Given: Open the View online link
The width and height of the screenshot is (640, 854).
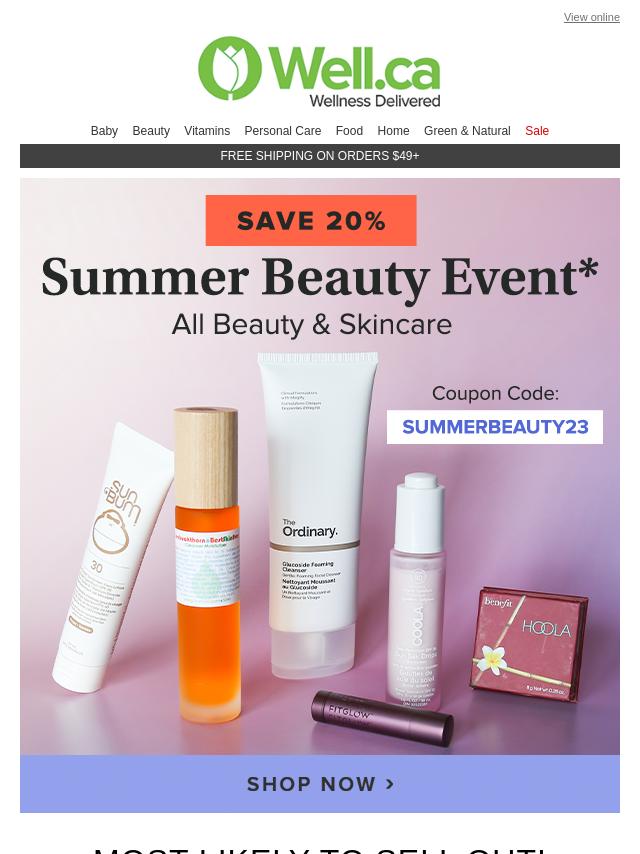Looking at the screenshot, I should pyautogui.click(x=591, y=18).
